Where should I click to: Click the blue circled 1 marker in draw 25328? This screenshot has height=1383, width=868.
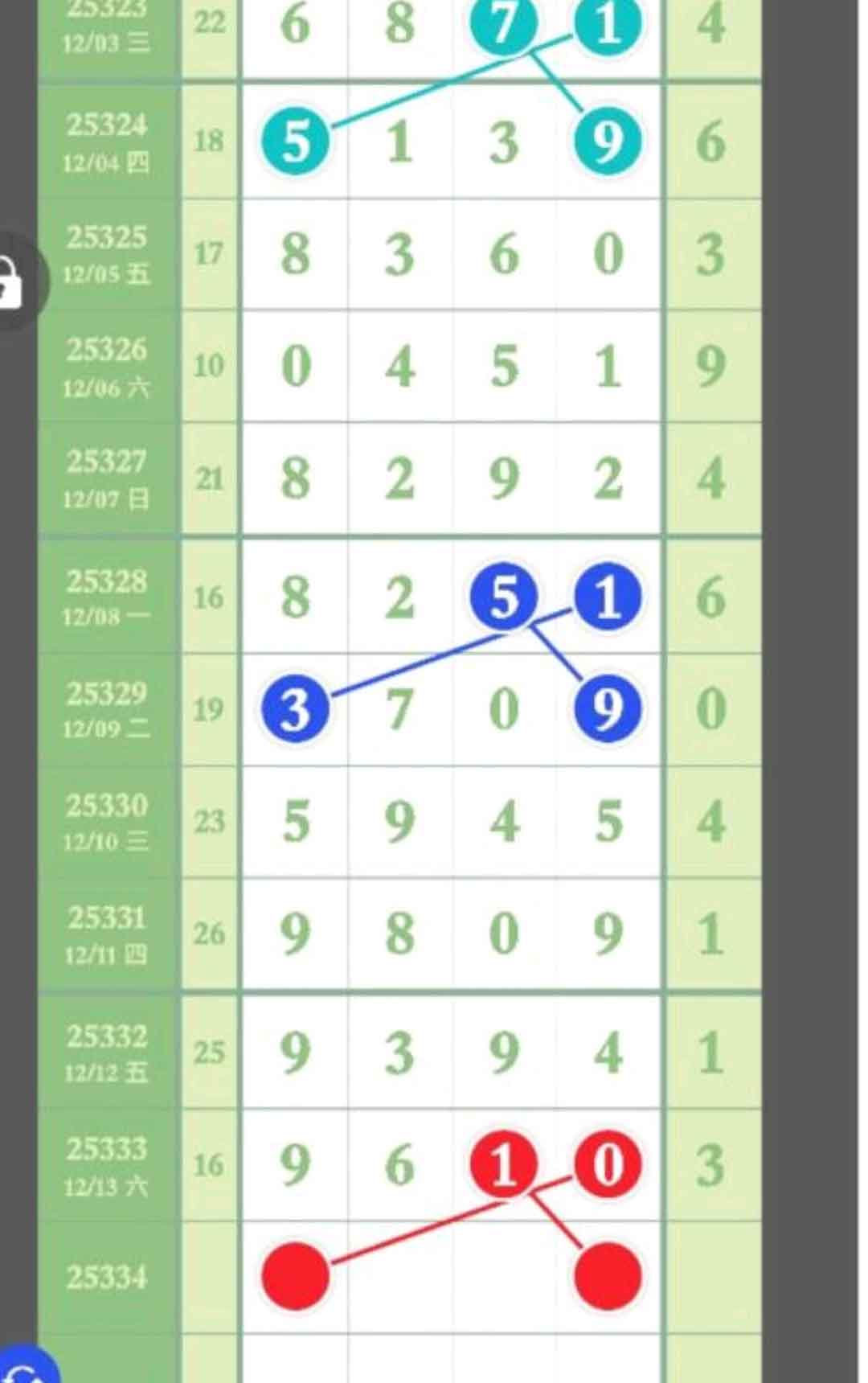608,595
